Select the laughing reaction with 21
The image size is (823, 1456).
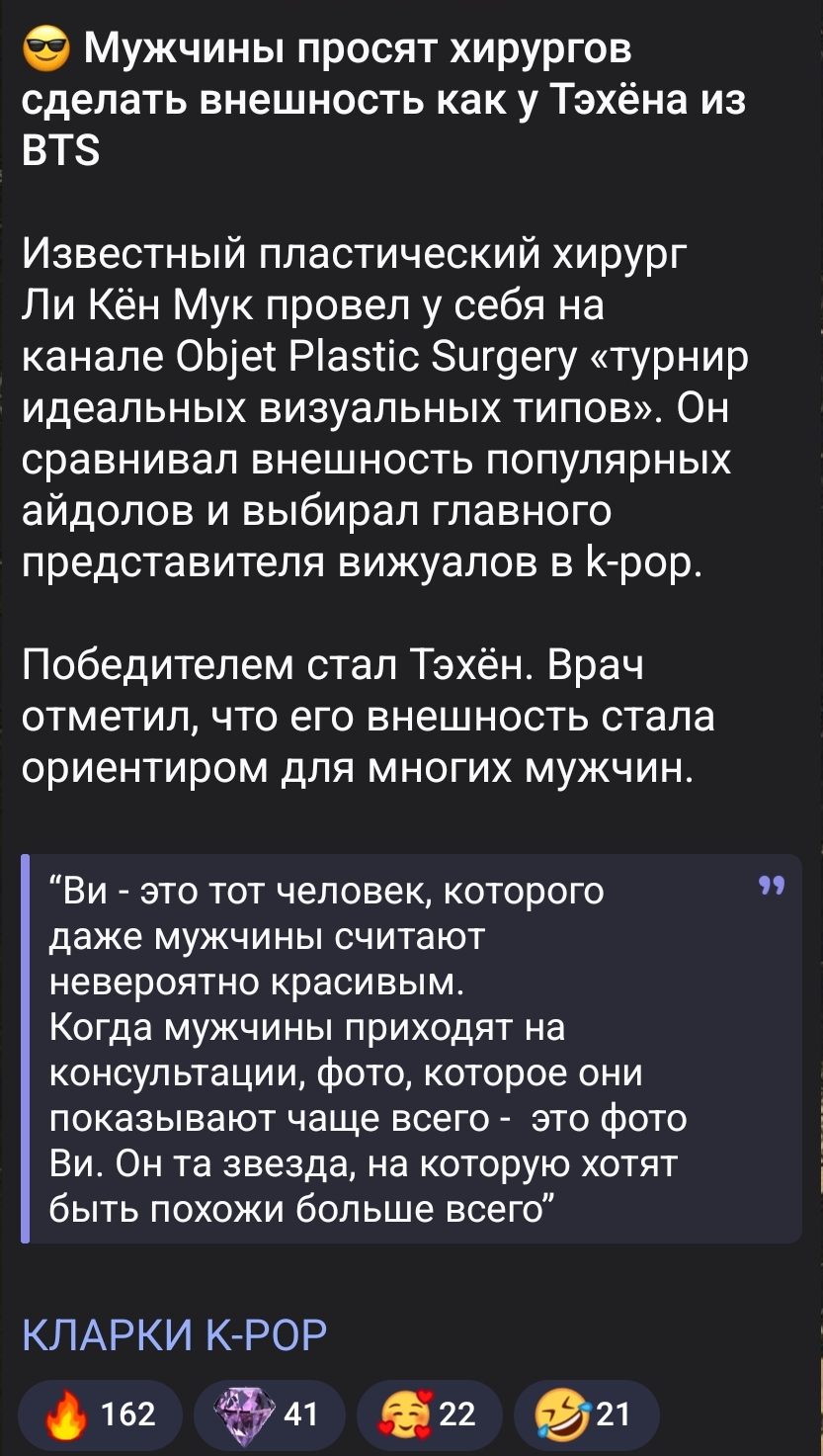click(585, 1414)
